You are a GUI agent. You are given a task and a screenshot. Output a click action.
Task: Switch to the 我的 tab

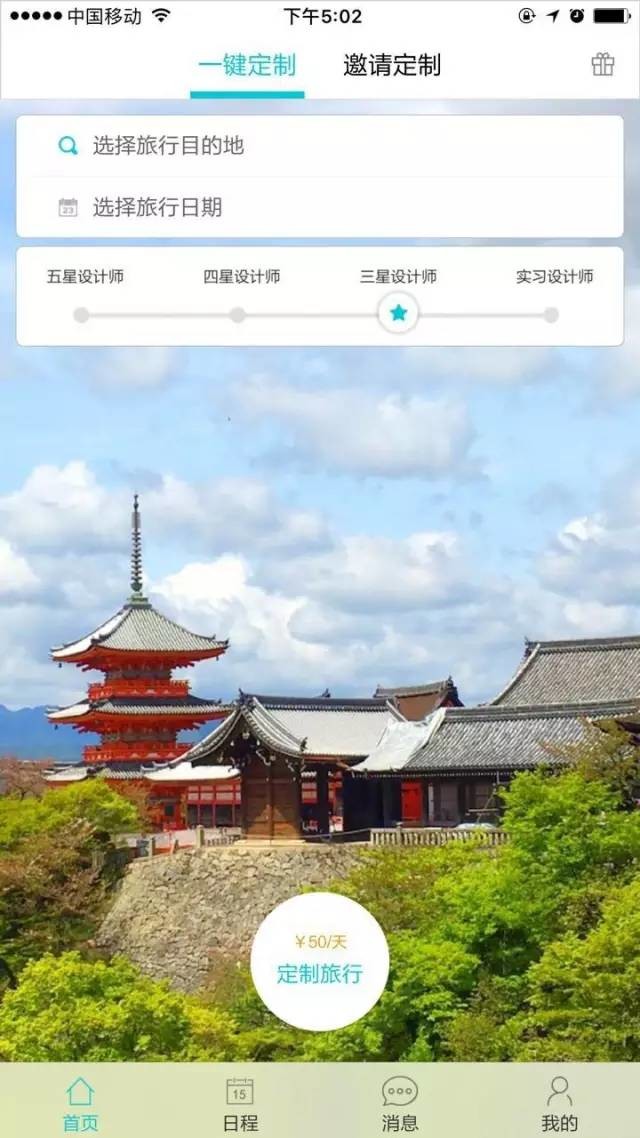click(559, 1102)
